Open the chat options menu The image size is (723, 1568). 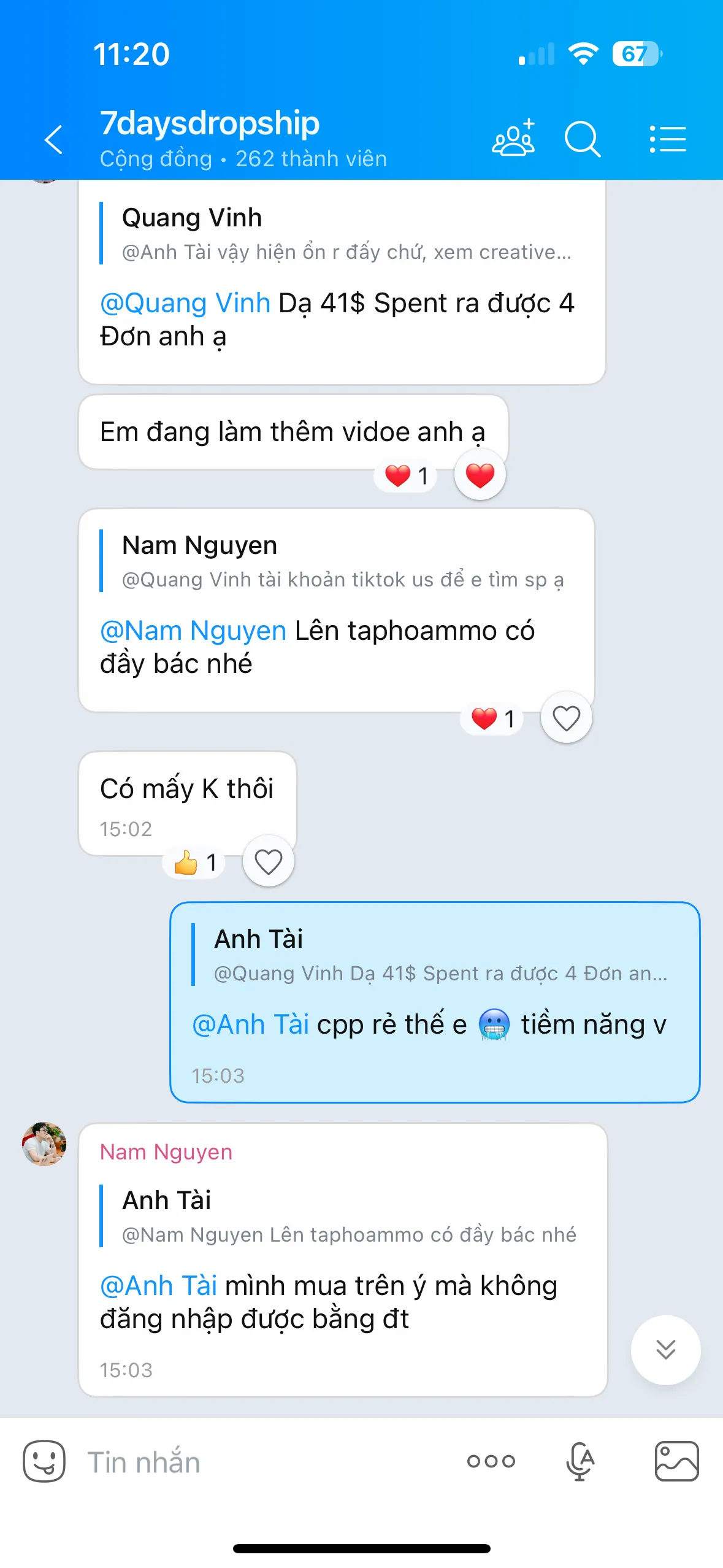click(667, 139)
